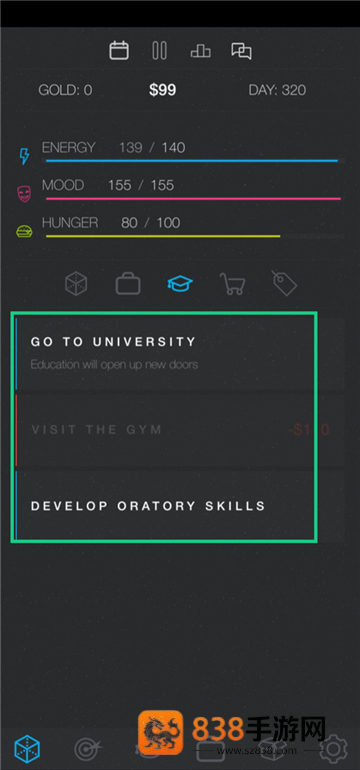The image size is (360, 770).
Task: Switch to the briefcase jobs tab
Action: click(128, 284)
